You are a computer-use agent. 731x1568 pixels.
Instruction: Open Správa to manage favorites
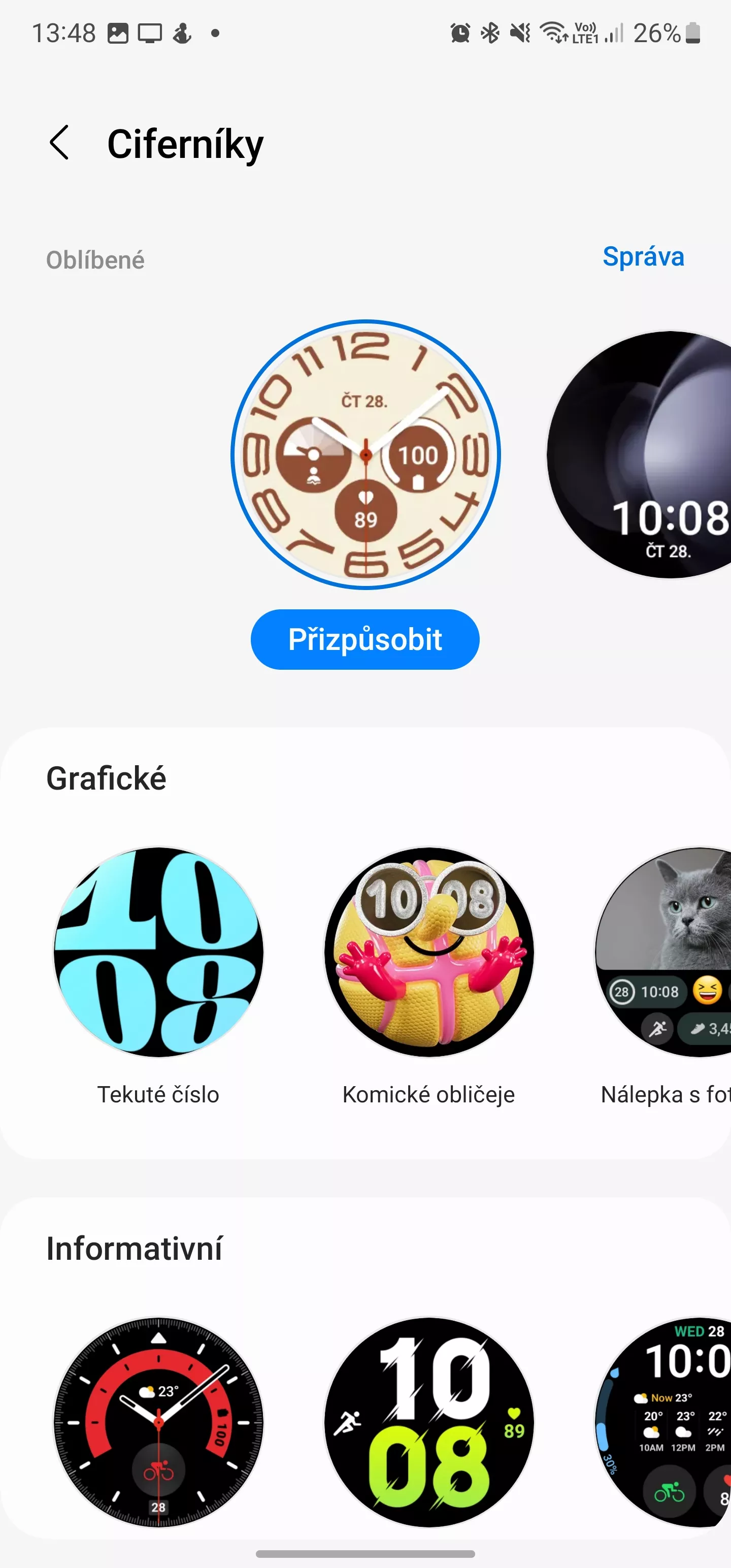click(643, 256)
